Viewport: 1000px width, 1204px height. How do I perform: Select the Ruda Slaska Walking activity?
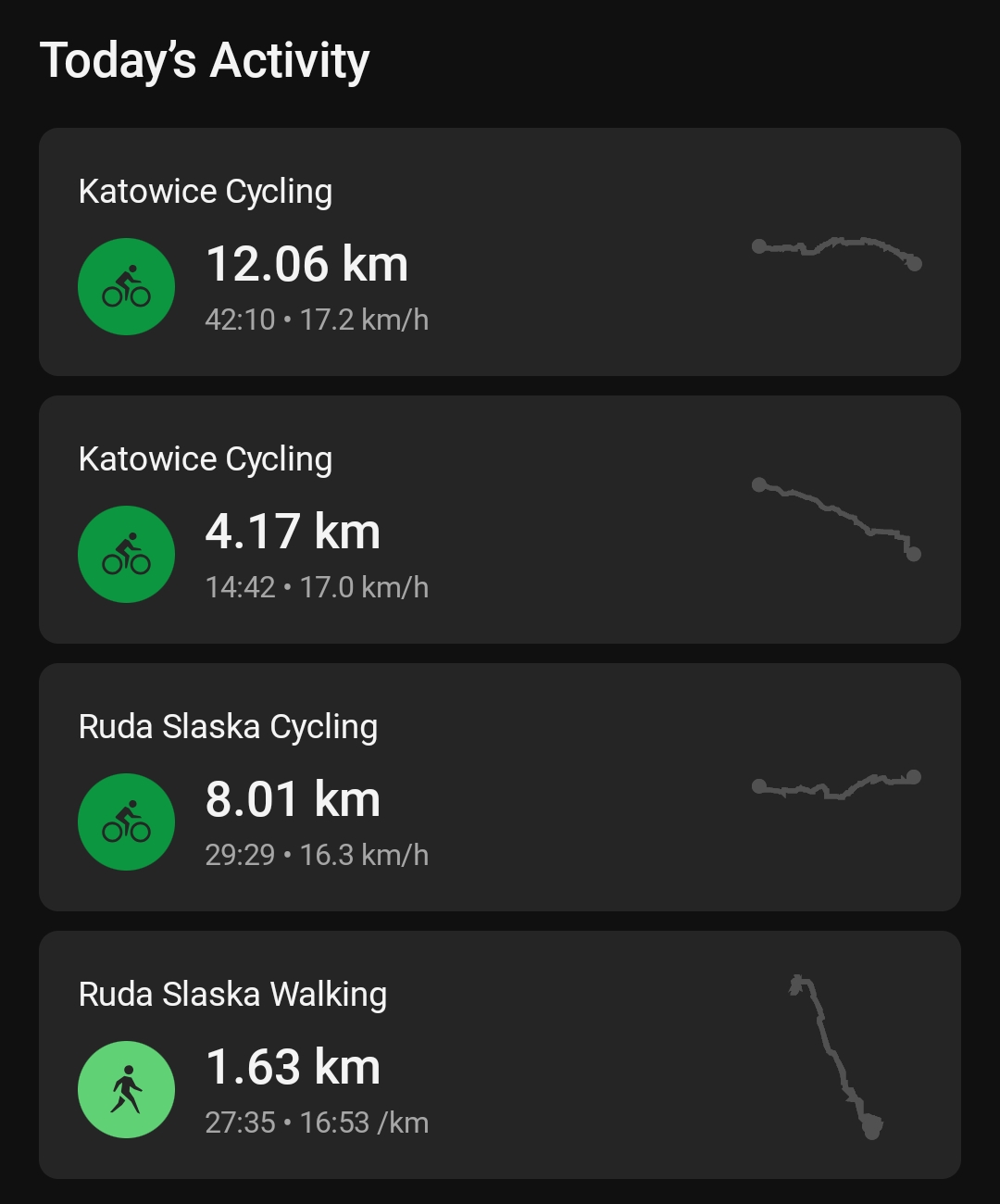(x=499, y=1055)
